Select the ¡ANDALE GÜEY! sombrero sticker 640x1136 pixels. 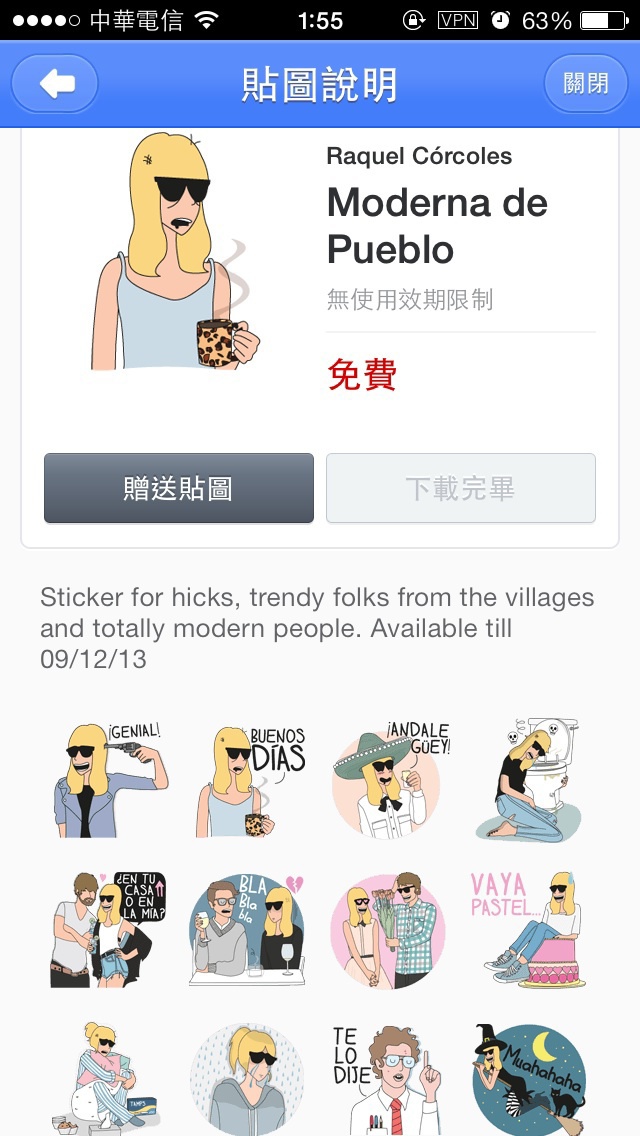[x=388, y=780]
